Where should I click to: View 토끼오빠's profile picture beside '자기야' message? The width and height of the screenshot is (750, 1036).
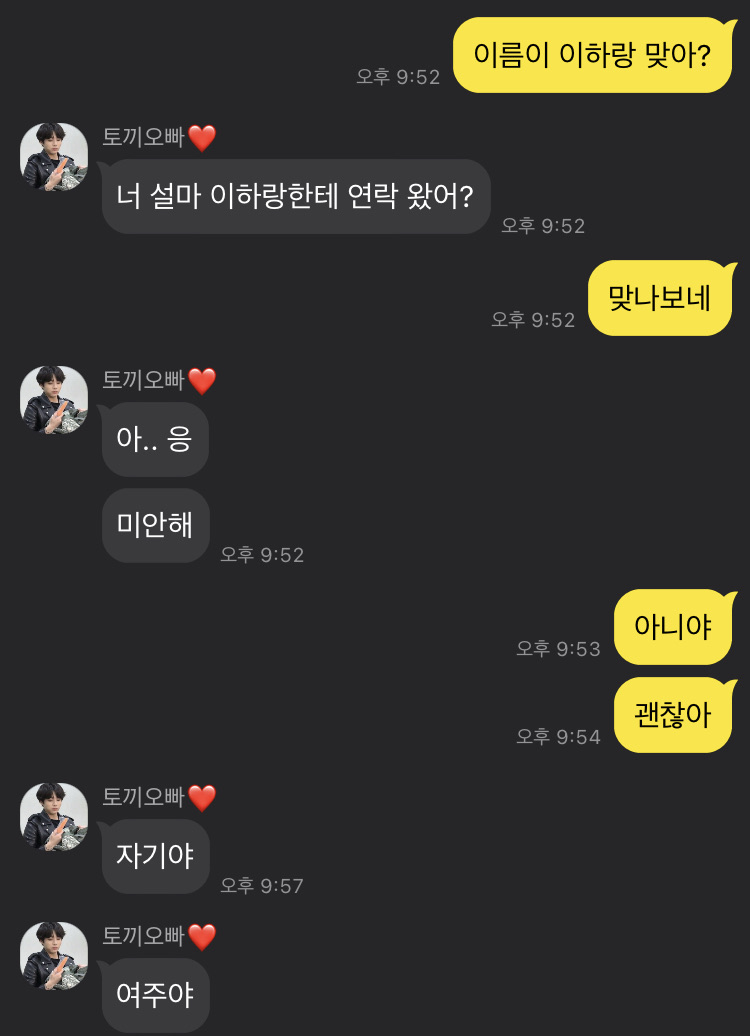[x=54, y=817]
